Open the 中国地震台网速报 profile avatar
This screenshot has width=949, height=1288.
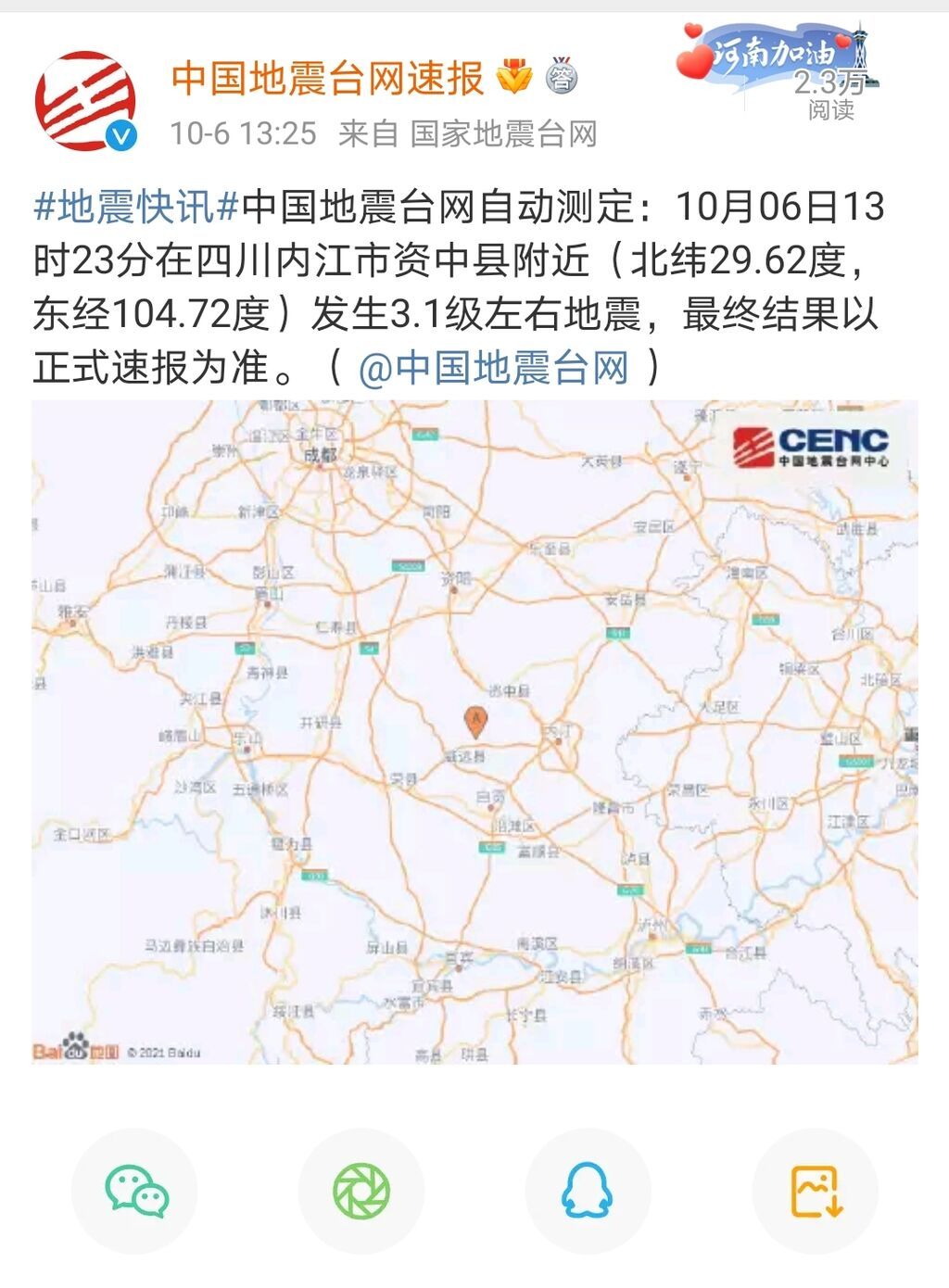85,101
